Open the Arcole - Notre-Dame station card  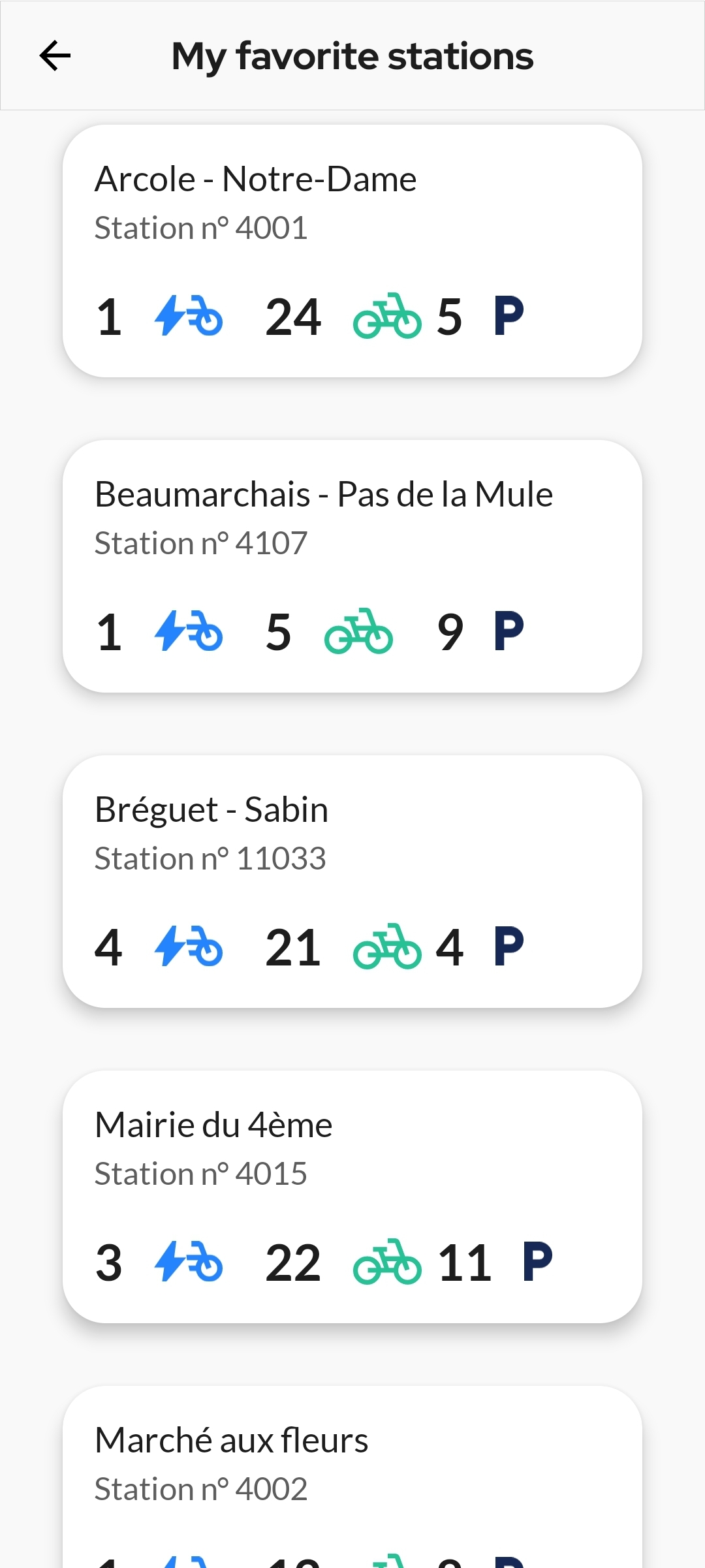[352, 251]
